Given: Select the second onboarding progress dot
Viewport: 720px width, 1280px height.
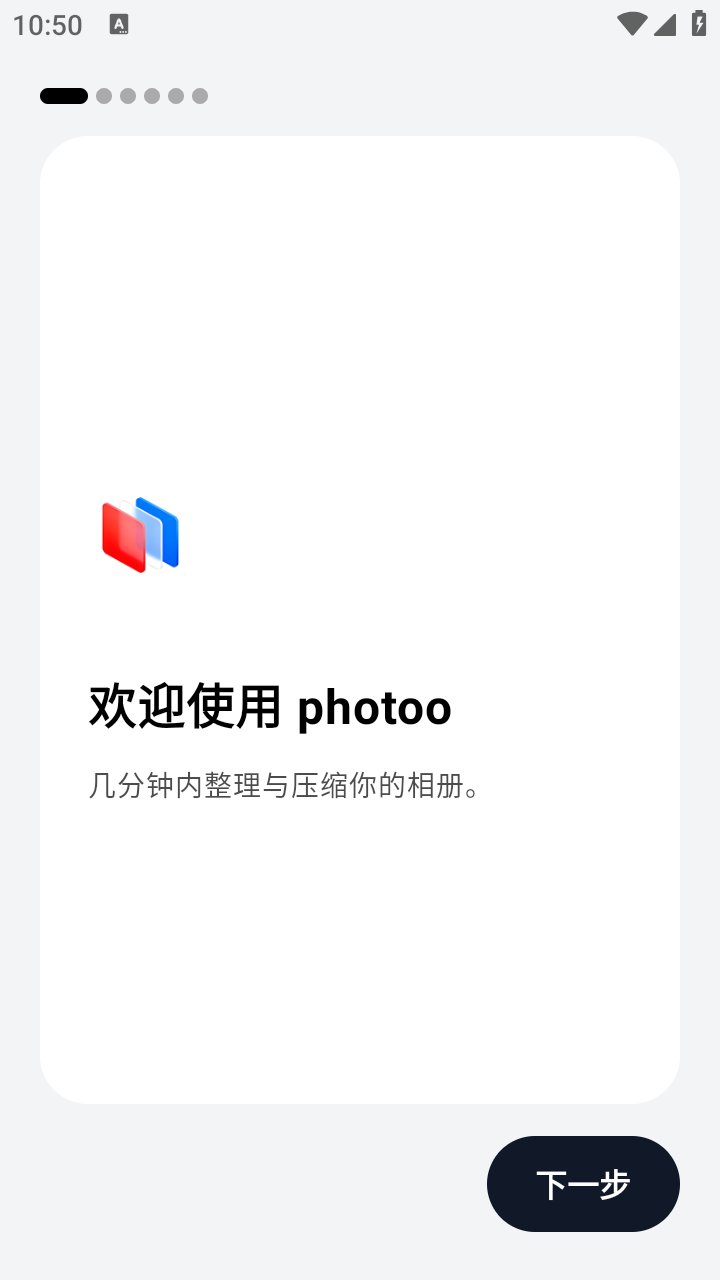Looking at the screenshot, I should pyautogui.click(x=103, y=96).
